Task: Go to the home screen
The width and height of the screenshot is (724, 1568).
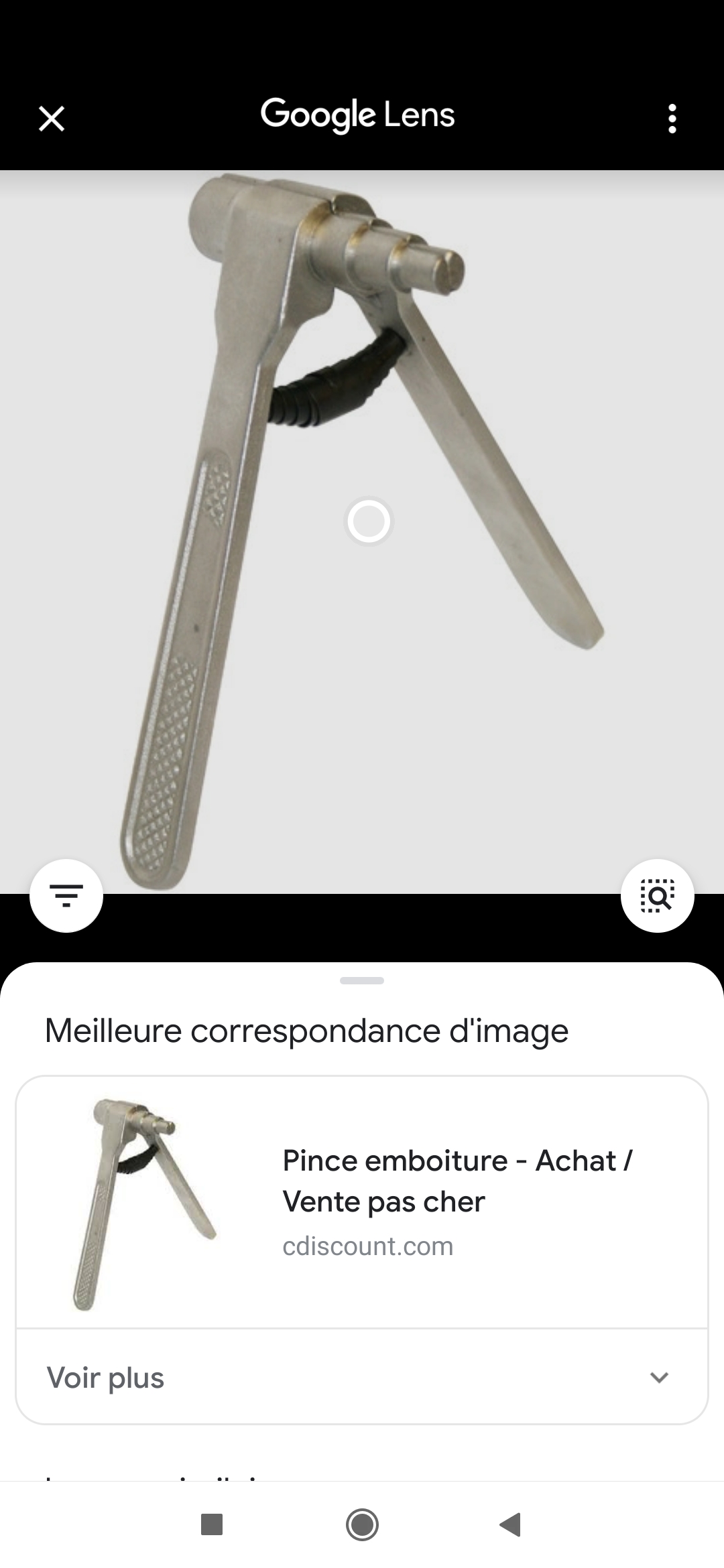Action: point(362,1524)
